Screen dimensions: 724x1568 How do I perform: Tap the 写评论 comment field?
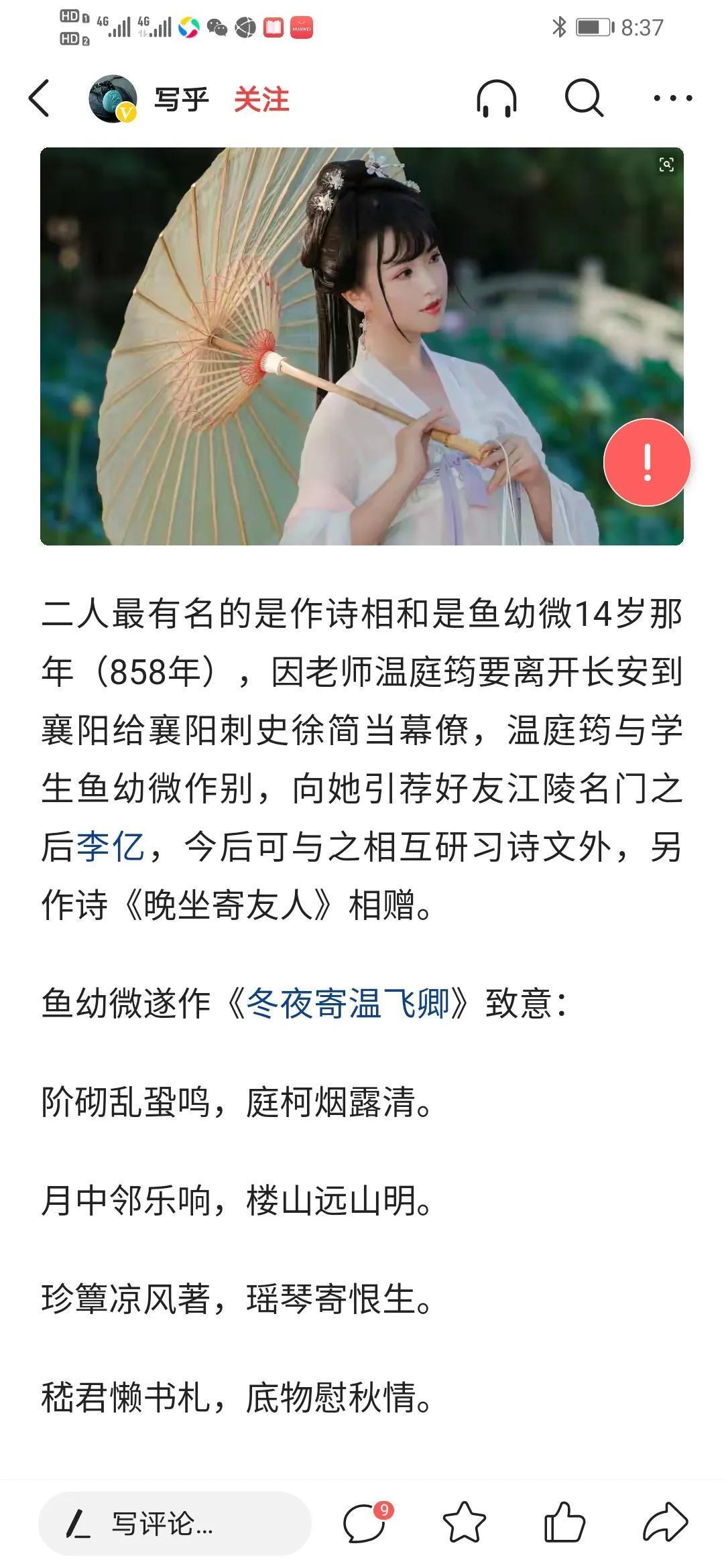pos(174,1523)
